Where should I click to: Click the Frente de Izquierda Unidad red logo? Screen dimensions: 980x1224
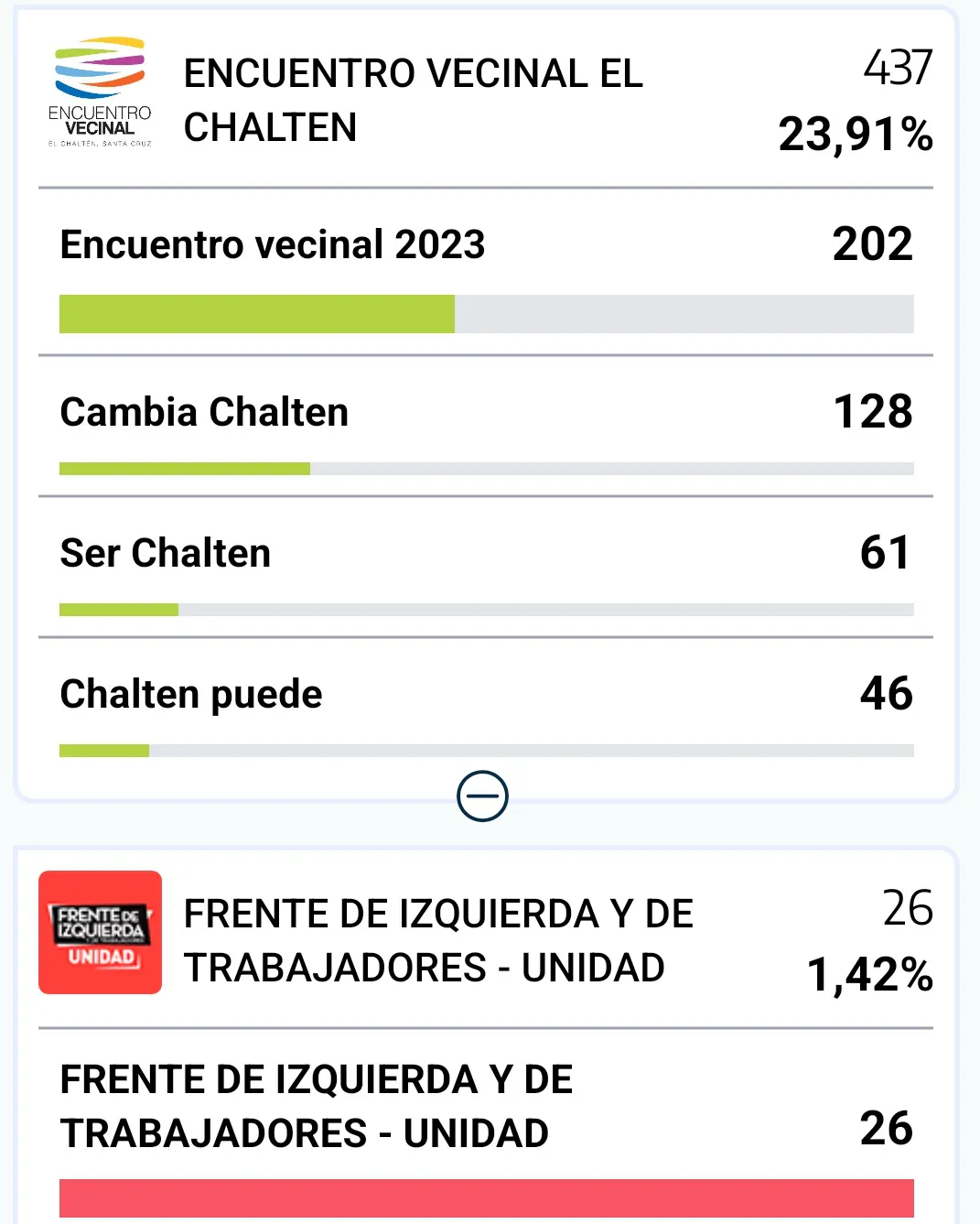pos(100,932)
